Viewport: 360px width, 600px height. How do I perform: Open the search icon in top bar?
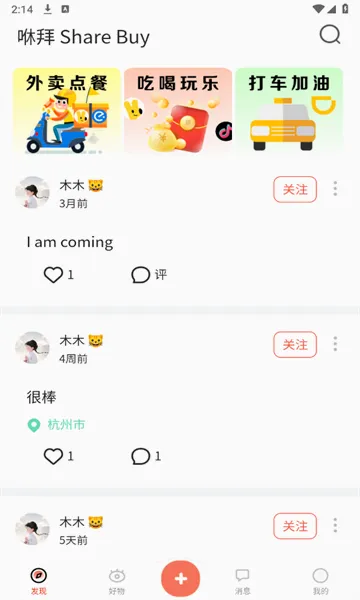tap(330, 35)
